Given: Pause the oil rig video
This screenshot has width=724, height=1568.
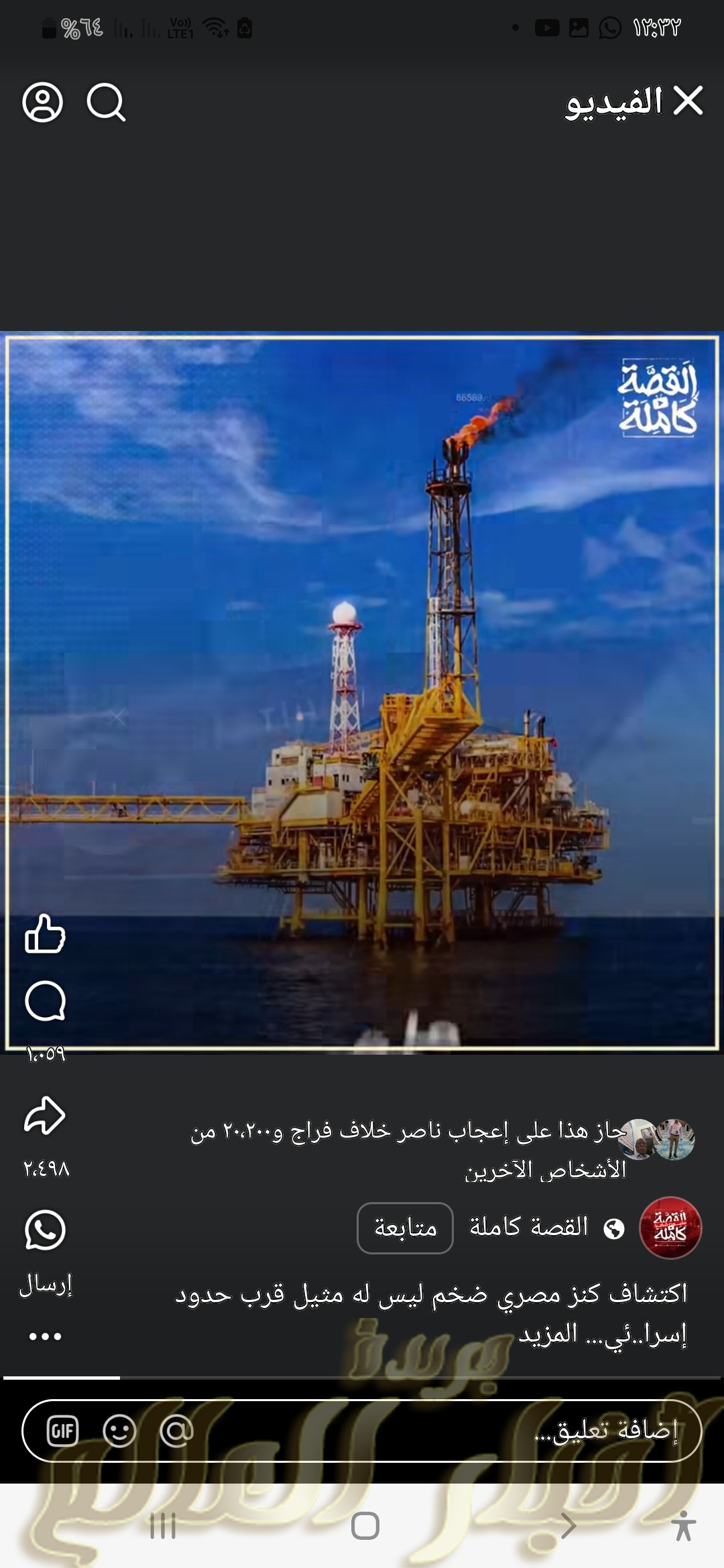Looking at the screenshot, I should 362,690.
